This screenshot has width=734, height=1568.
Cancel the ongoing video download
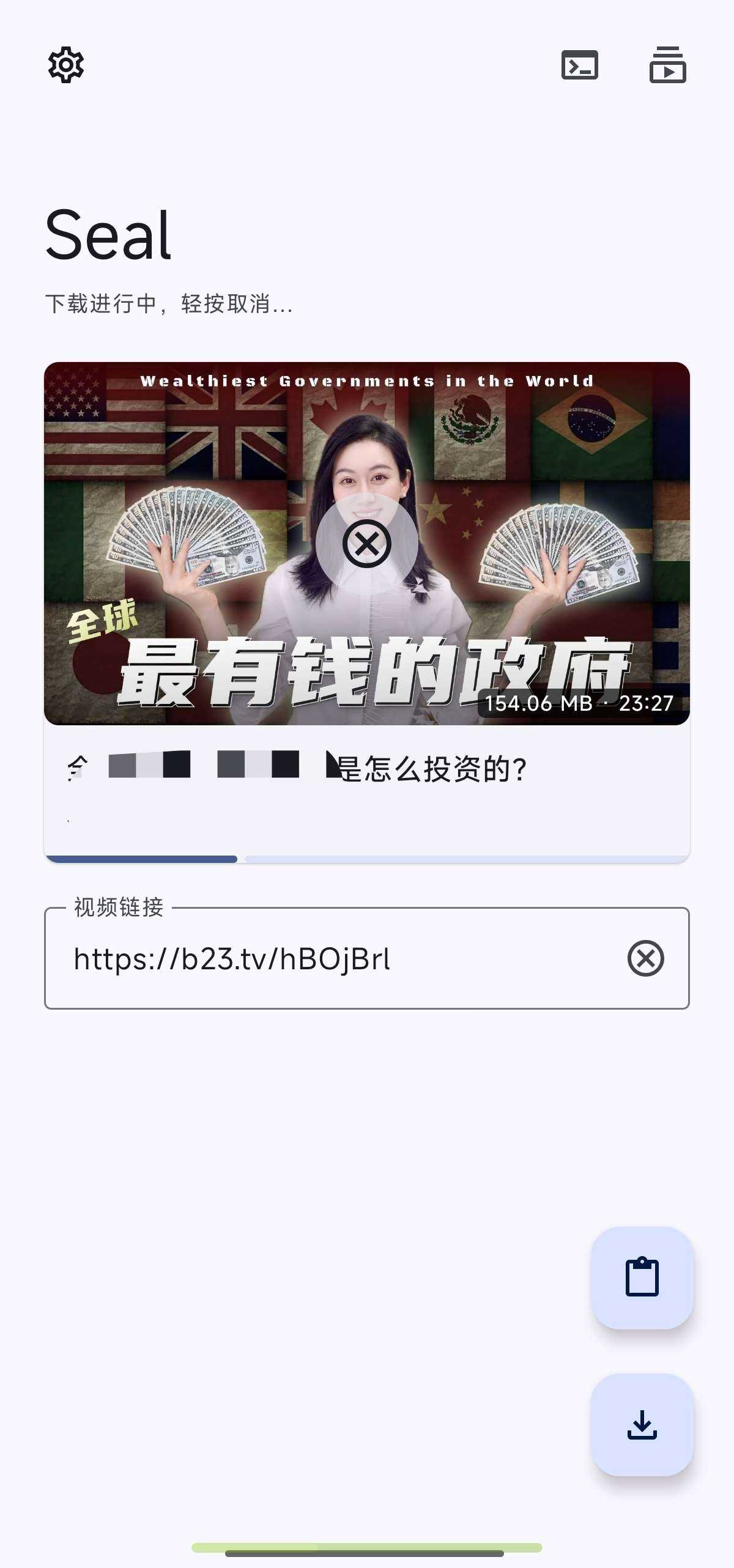[366, 544]
